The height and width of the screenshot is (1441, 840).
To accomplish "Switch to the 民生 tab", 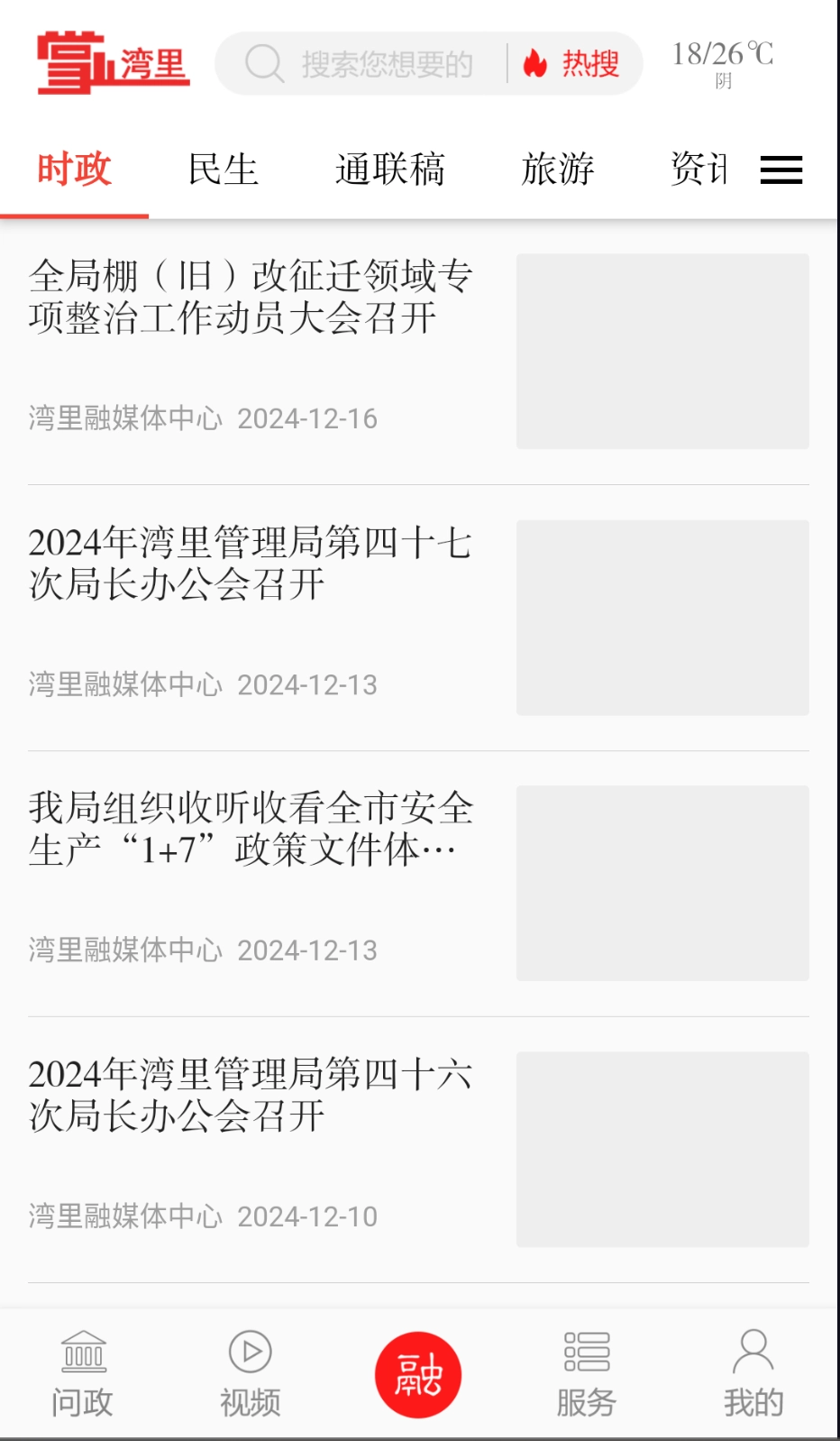I will (x=223, y=170).
